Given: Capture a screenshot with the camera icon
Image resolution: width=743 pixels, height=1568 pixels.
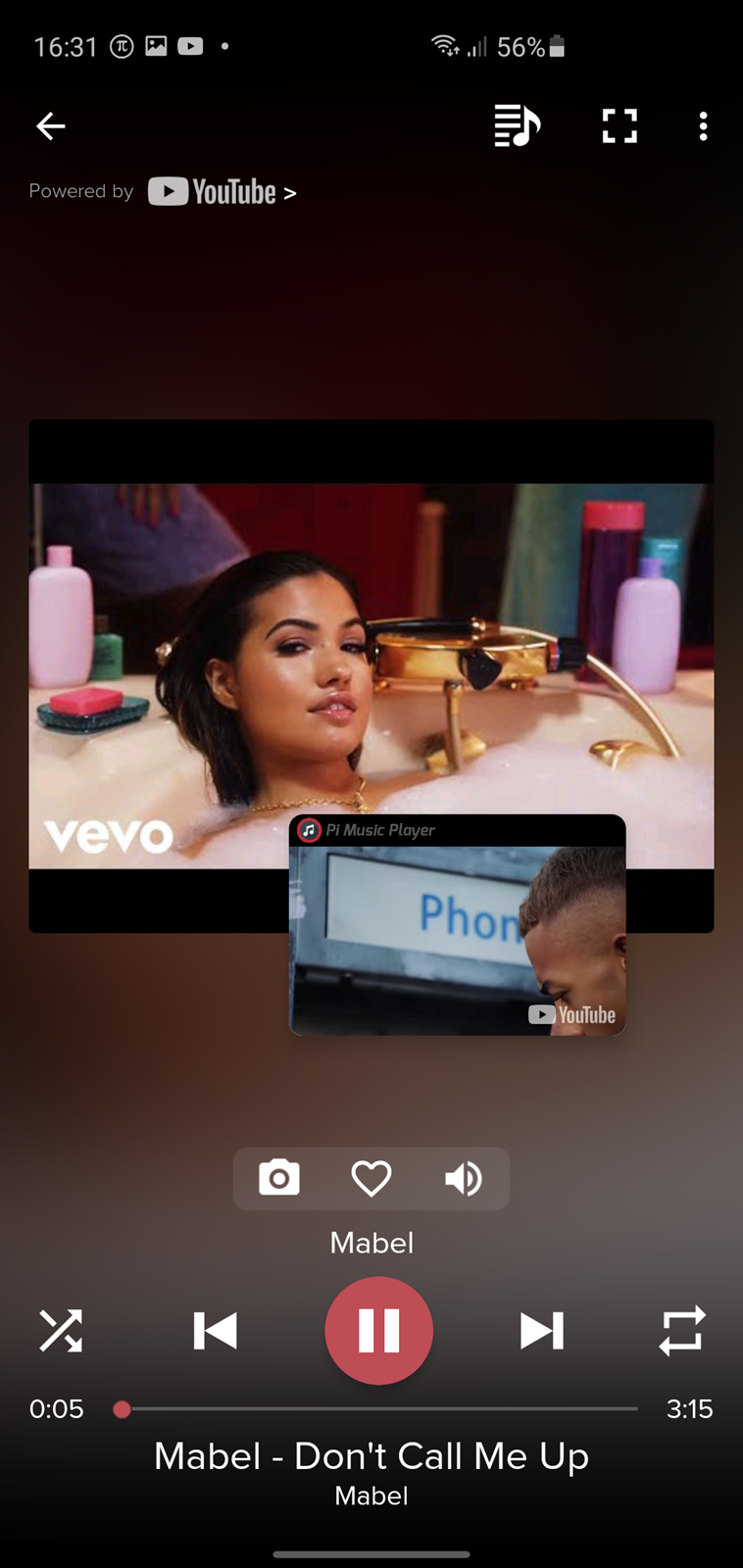Looking at the screenshot, I should (279, 1178).
